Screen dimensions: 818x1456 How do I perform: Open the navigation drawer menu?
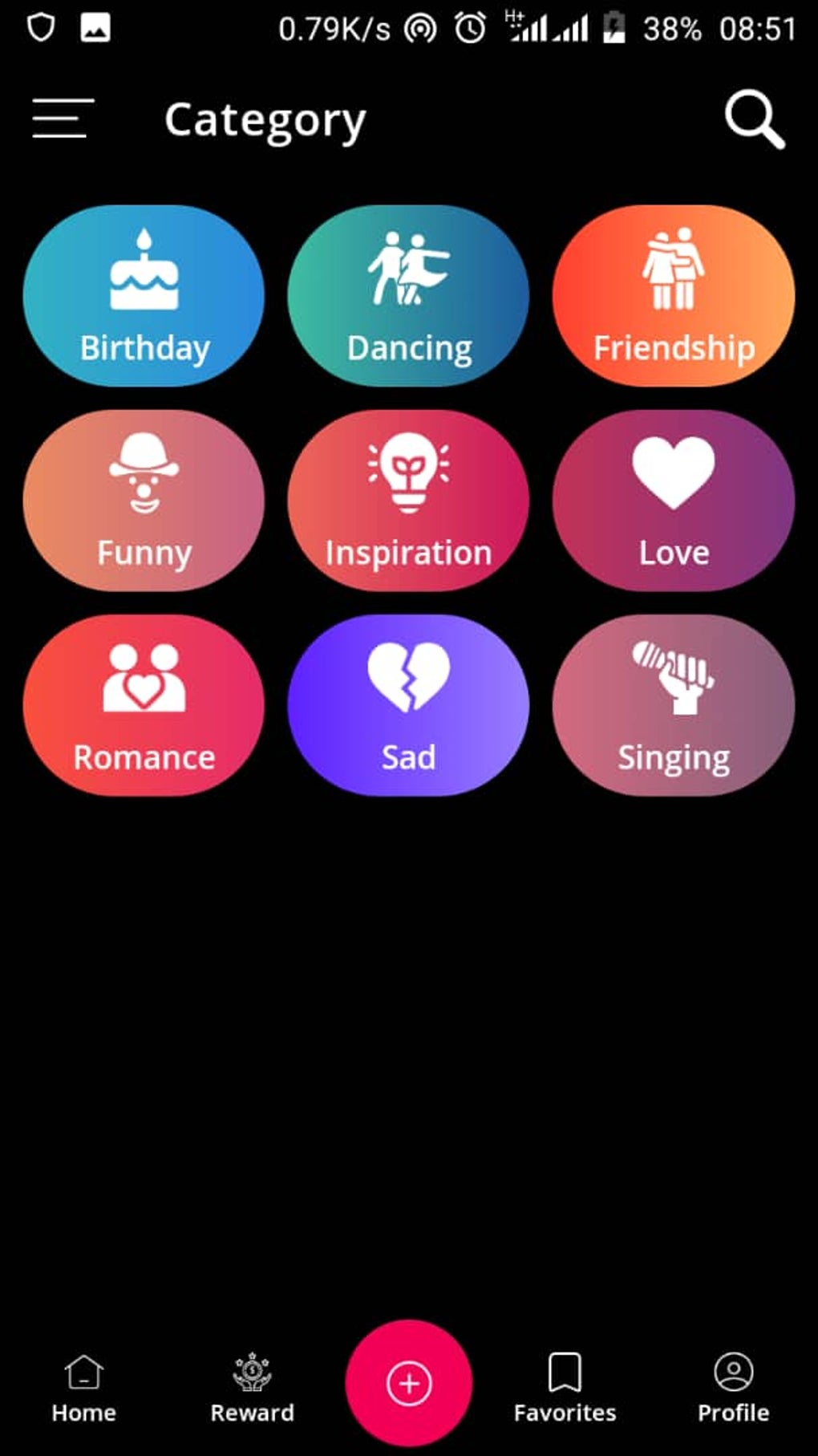[61, 118]
